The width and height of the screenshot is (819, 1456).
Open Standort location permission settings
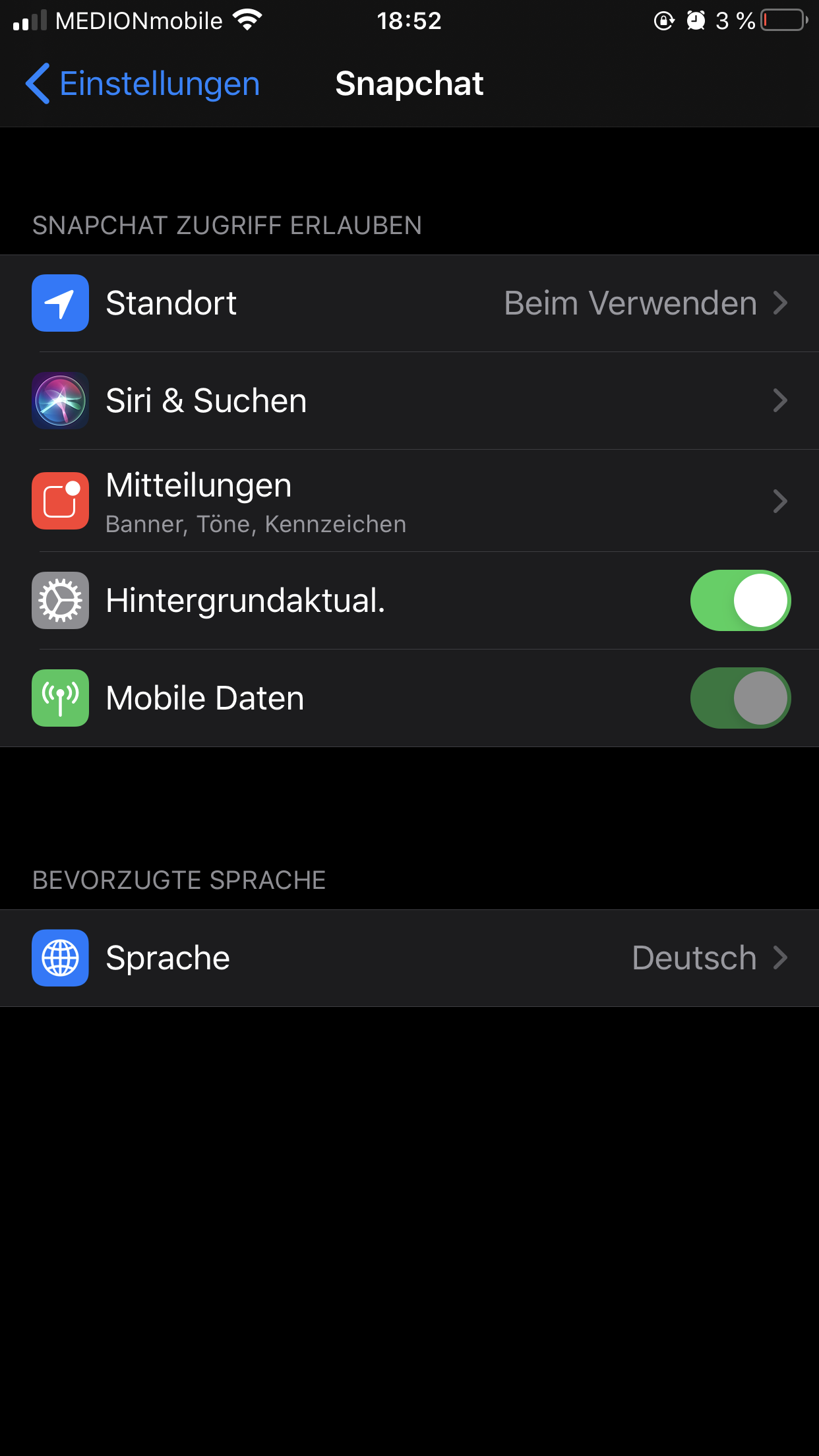click(x=409, y=303)
